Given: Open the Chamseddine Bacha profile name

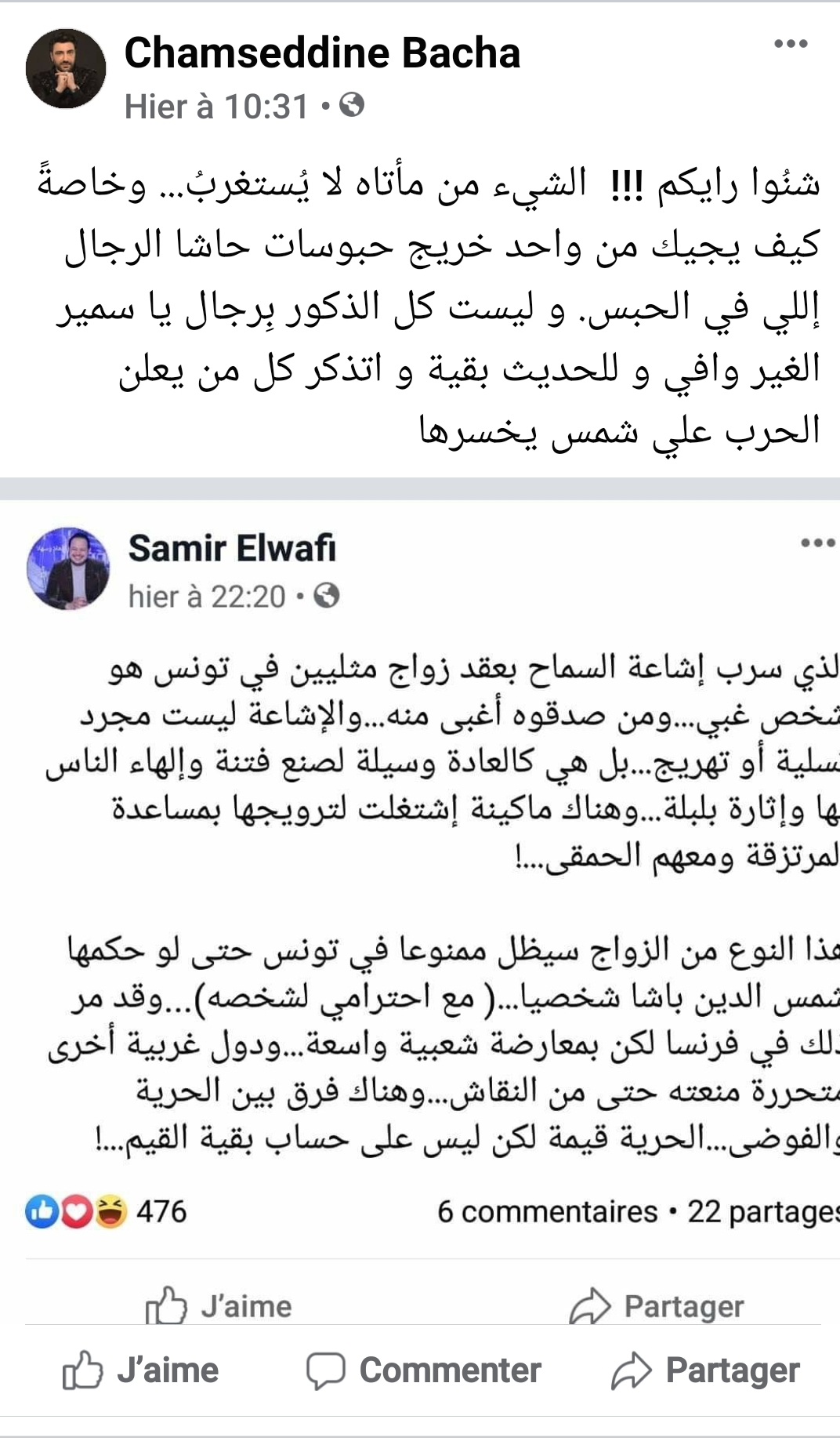Looking at the screenshot, I should click(322, 53).
